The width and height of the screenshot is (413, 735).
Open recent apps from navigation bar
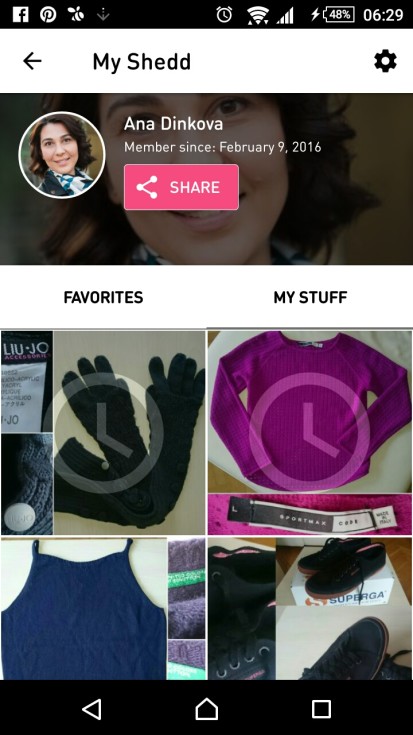[x=322, y=709]
